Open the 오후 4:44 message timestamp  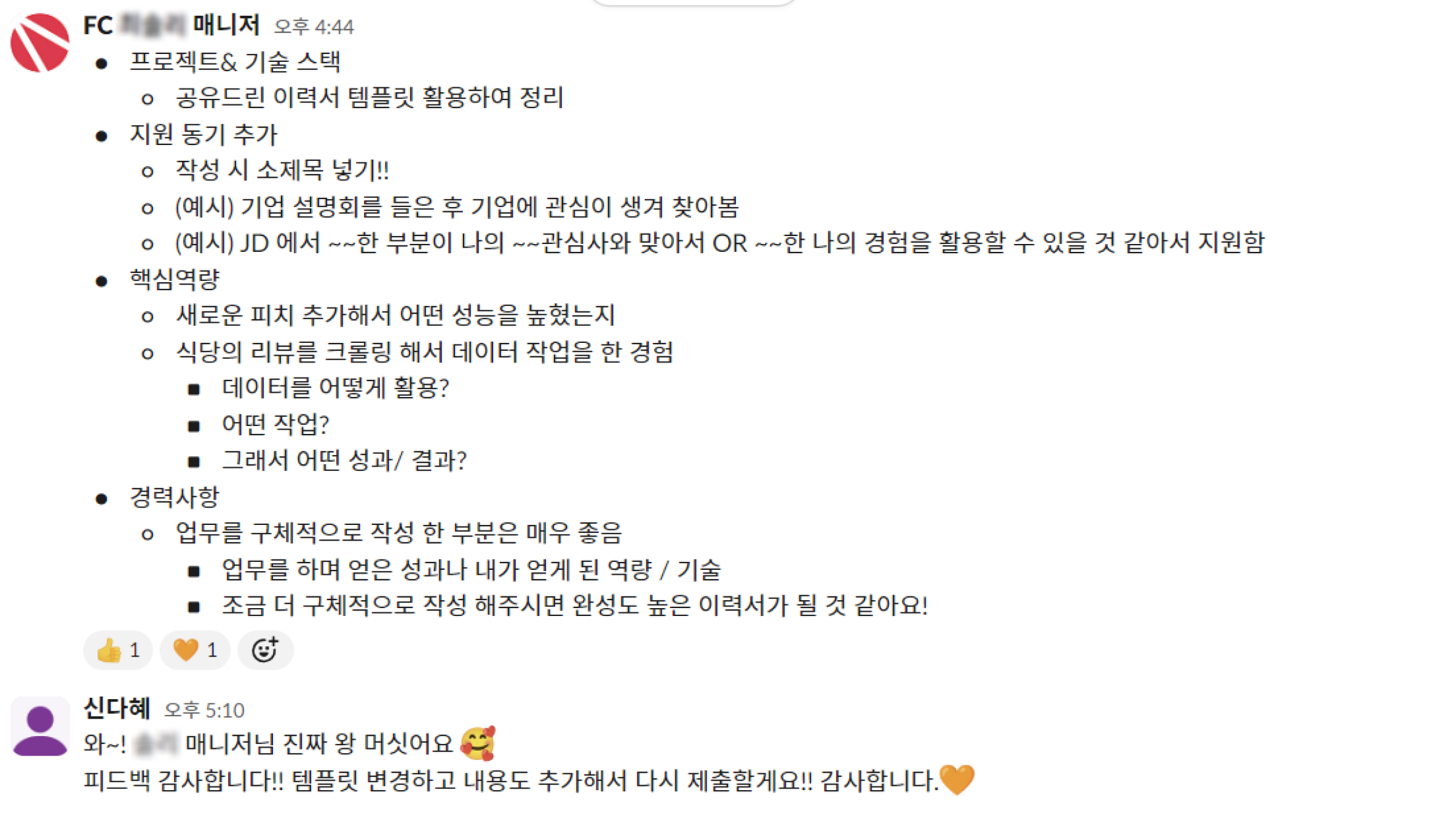[x=314, y=27]
